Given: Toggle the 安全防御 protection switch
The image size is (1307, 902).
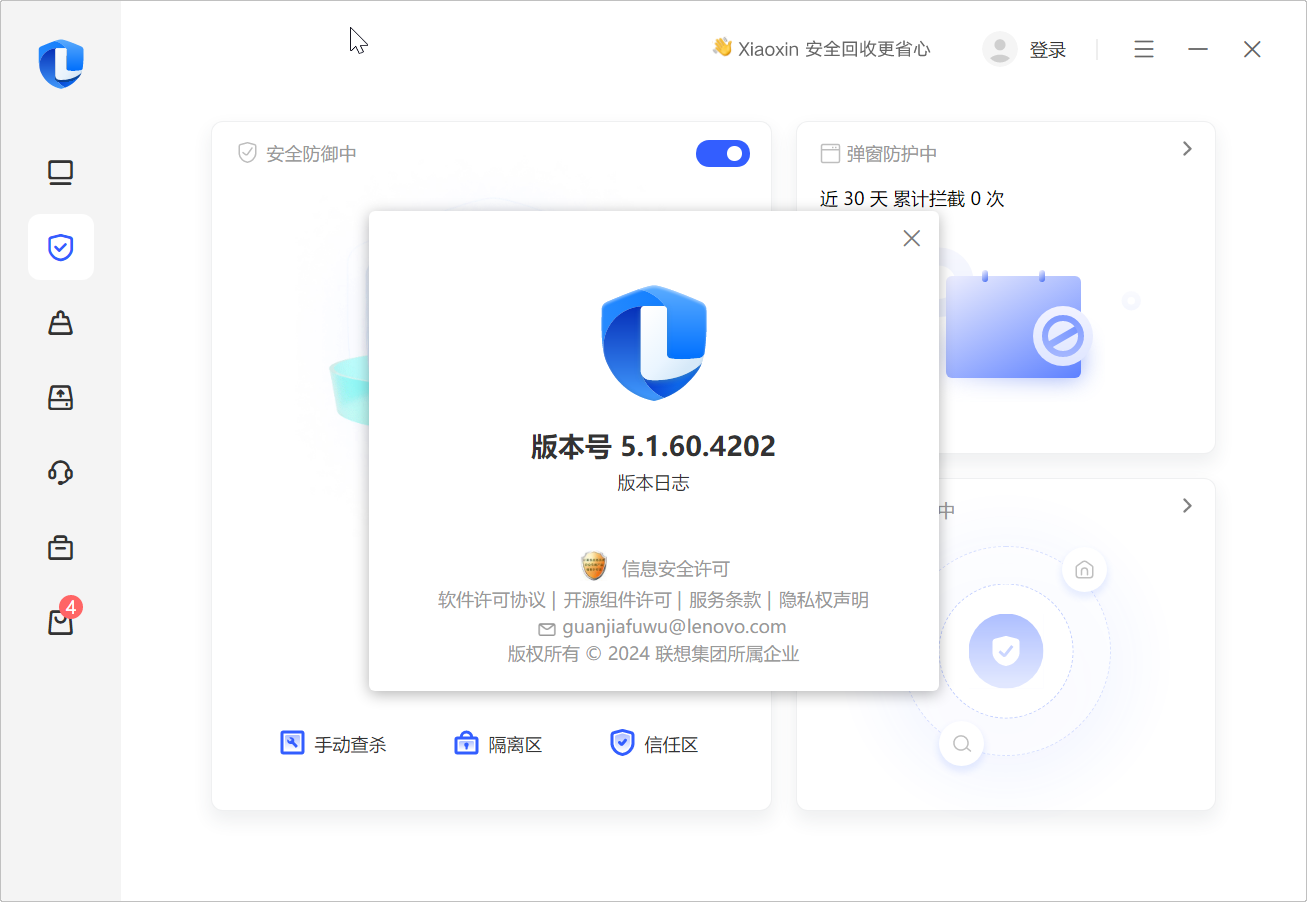Looking at the screenshot, I should pos(722,154).
